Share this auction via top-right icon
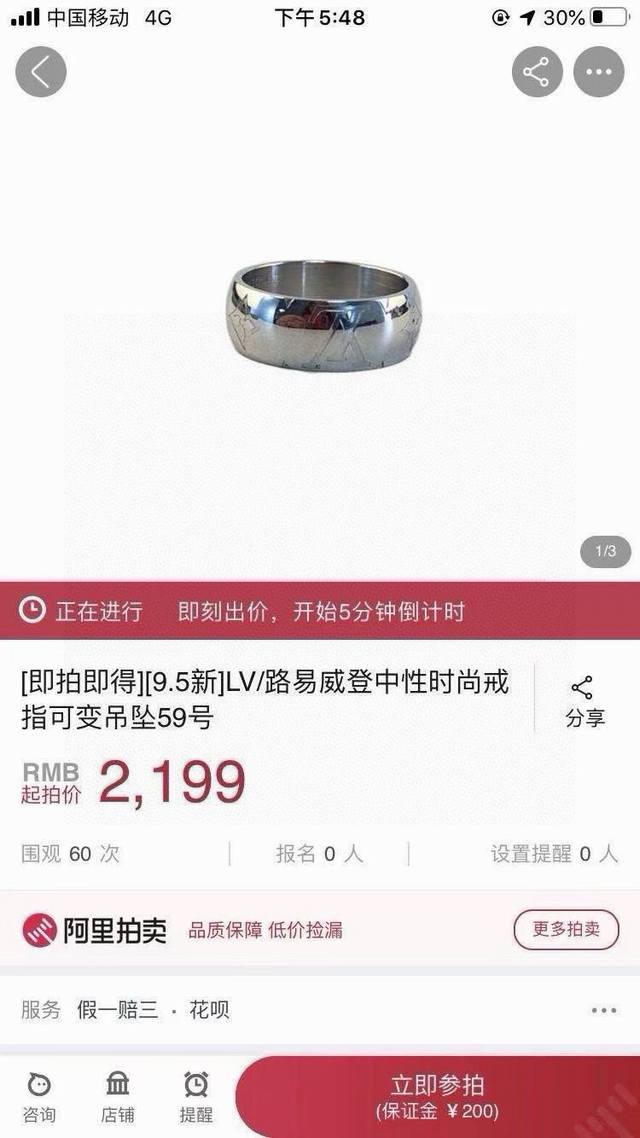Image resolution: width=640 pixels, height=1138 pixels. [x=537, y=72]
